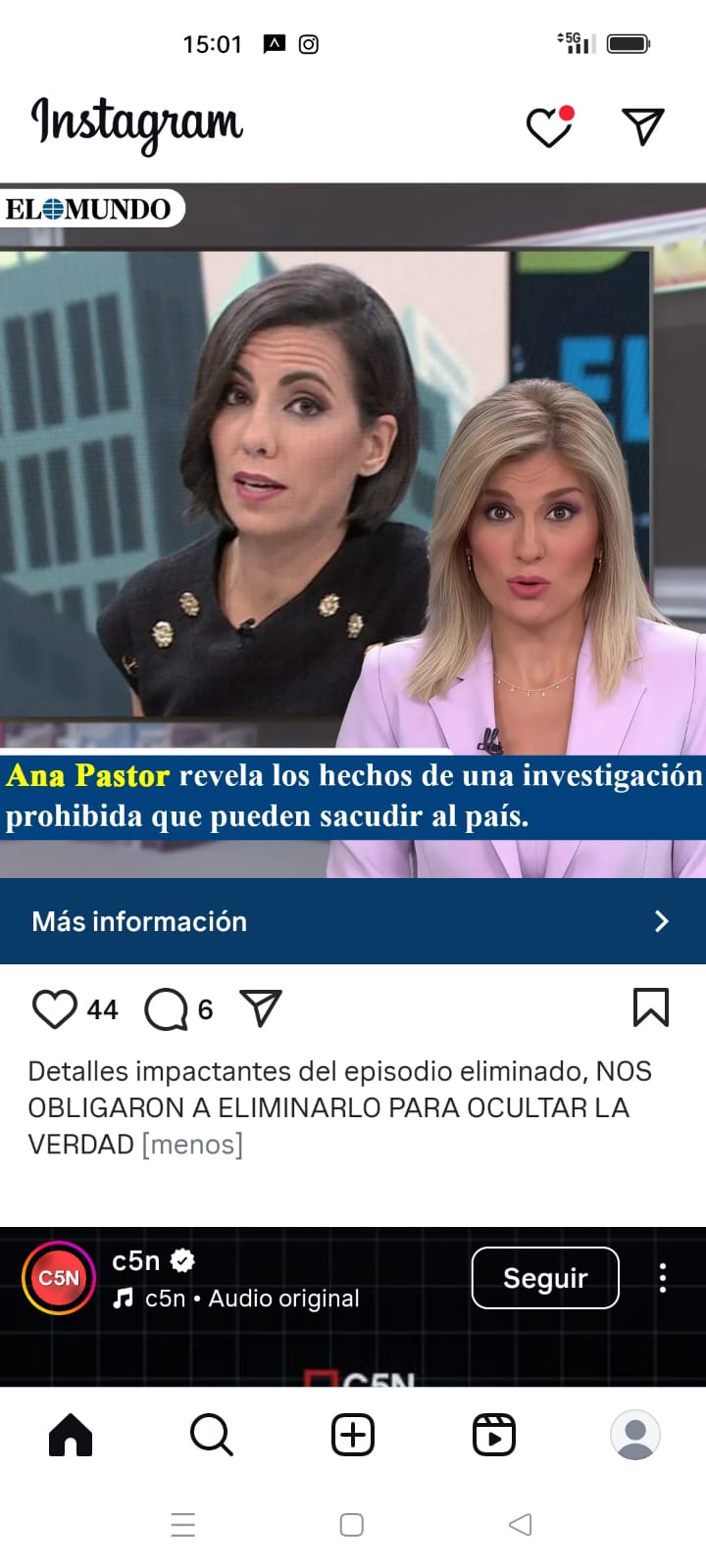Switch to the Reels tab
The image size is (706, 1568).
tap(494, 1436)
